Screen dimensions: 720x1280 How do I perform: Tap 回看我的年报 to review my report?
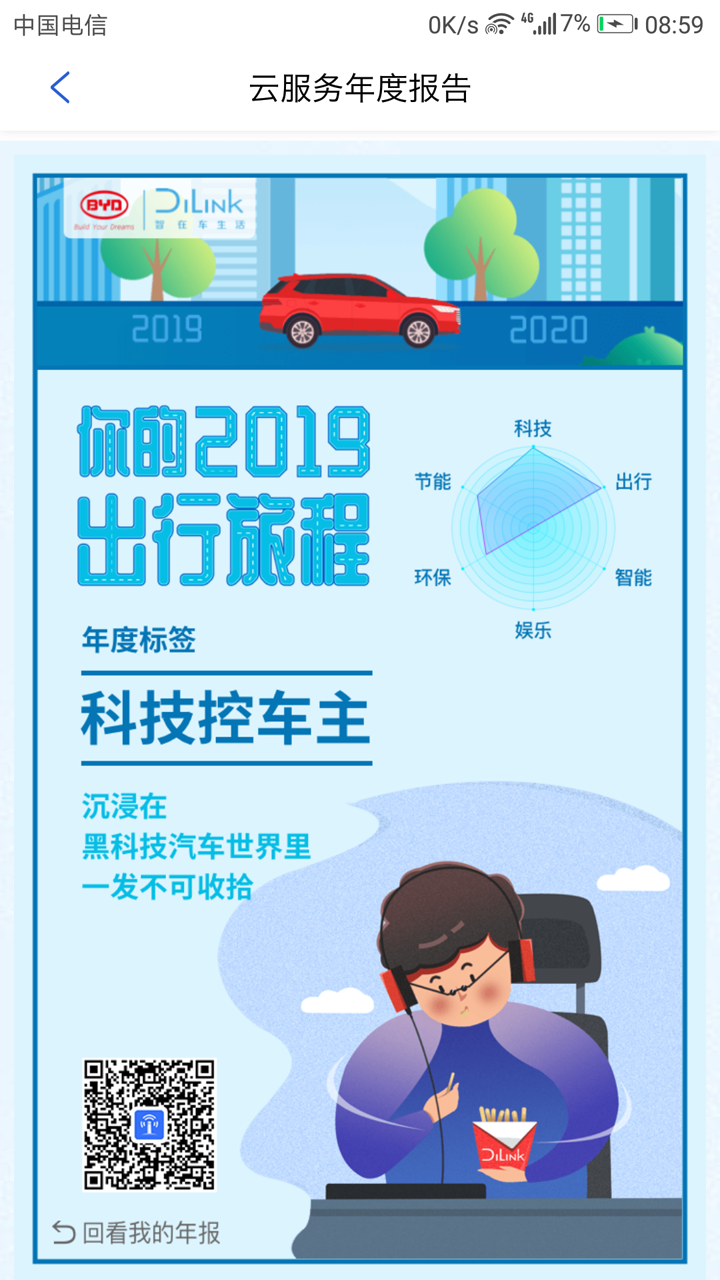(137, 1232)
